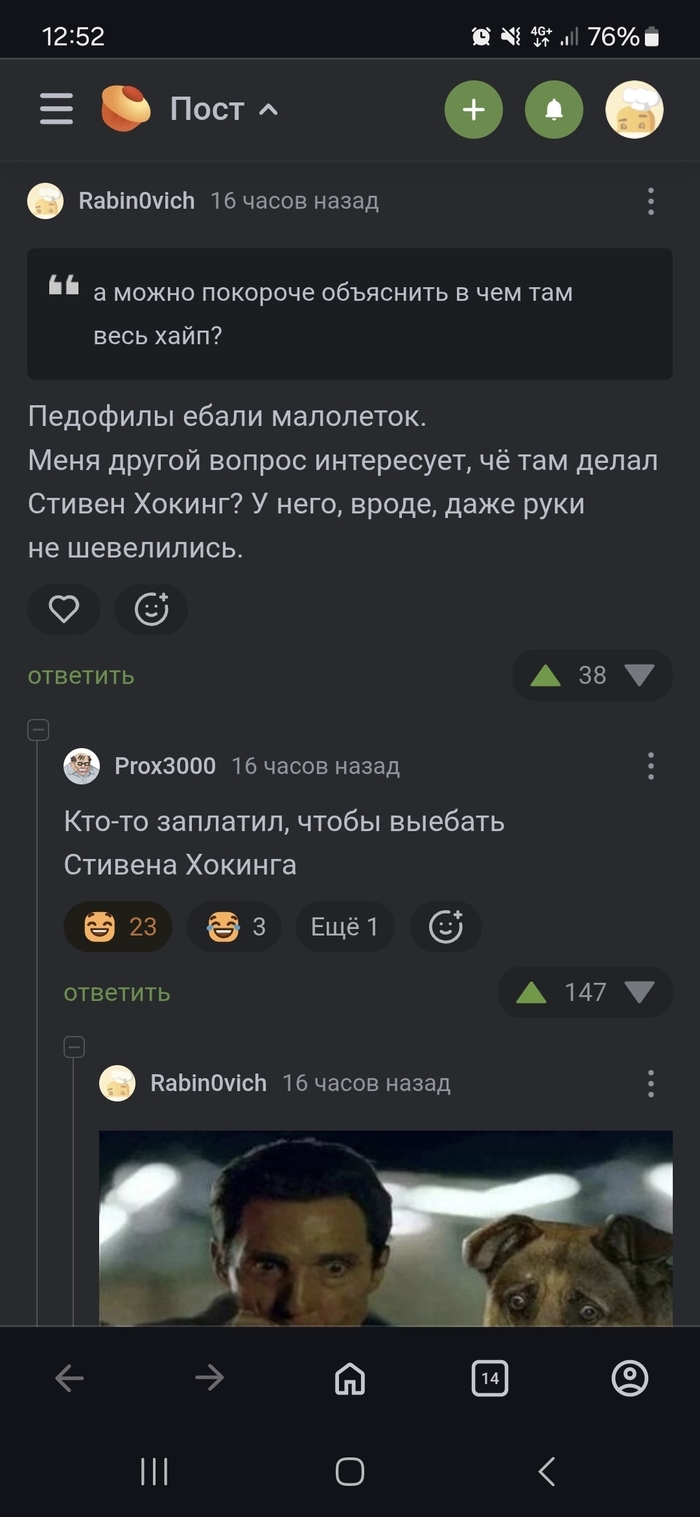The width and height of the screenshot is (700, 1517).
Task: Tap the heart on RabinOvich's comment
Action: point(64,609)
